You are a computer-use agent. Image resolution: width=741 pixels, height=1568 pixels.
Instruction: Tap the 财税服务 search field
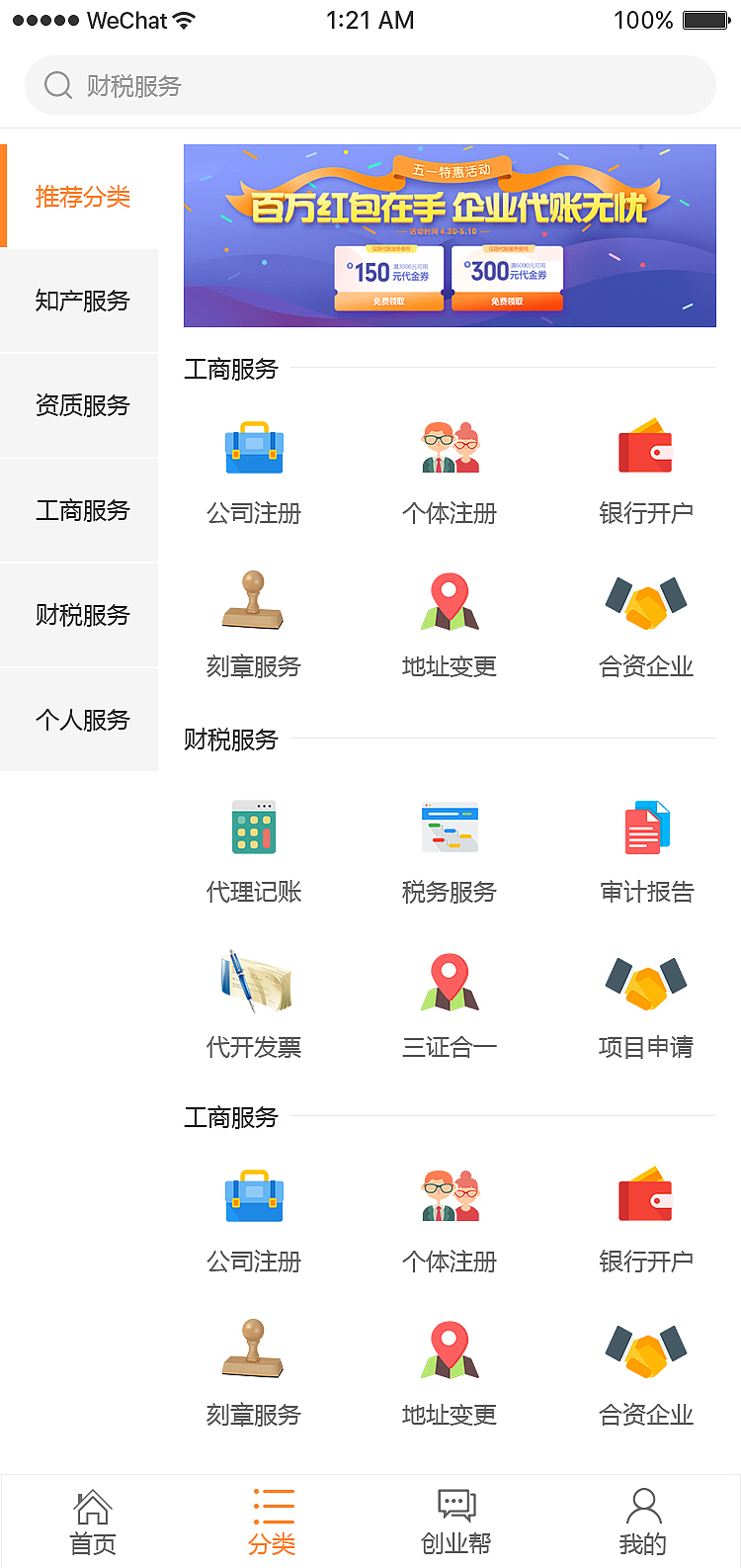370,86
